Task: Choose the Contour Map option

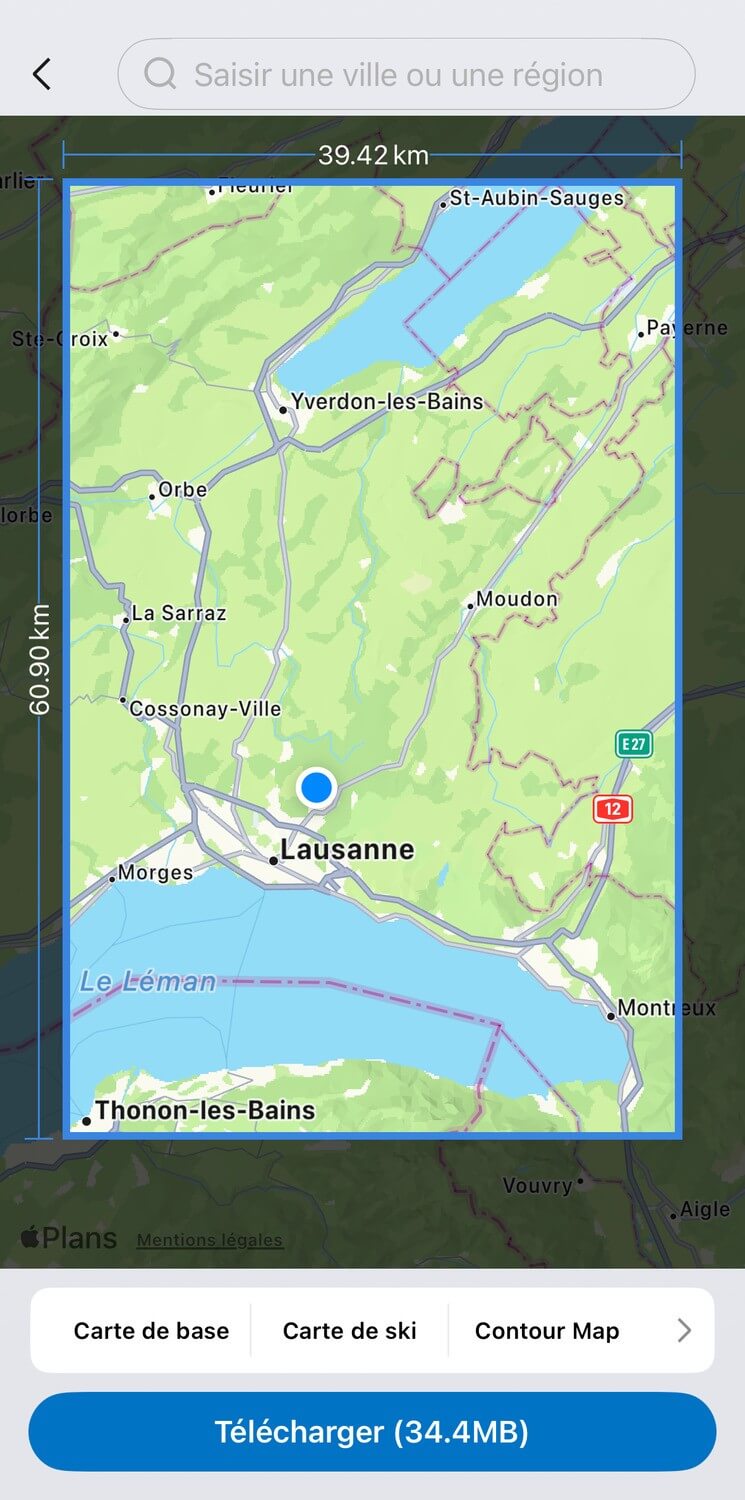Action: coord(546,1331)
